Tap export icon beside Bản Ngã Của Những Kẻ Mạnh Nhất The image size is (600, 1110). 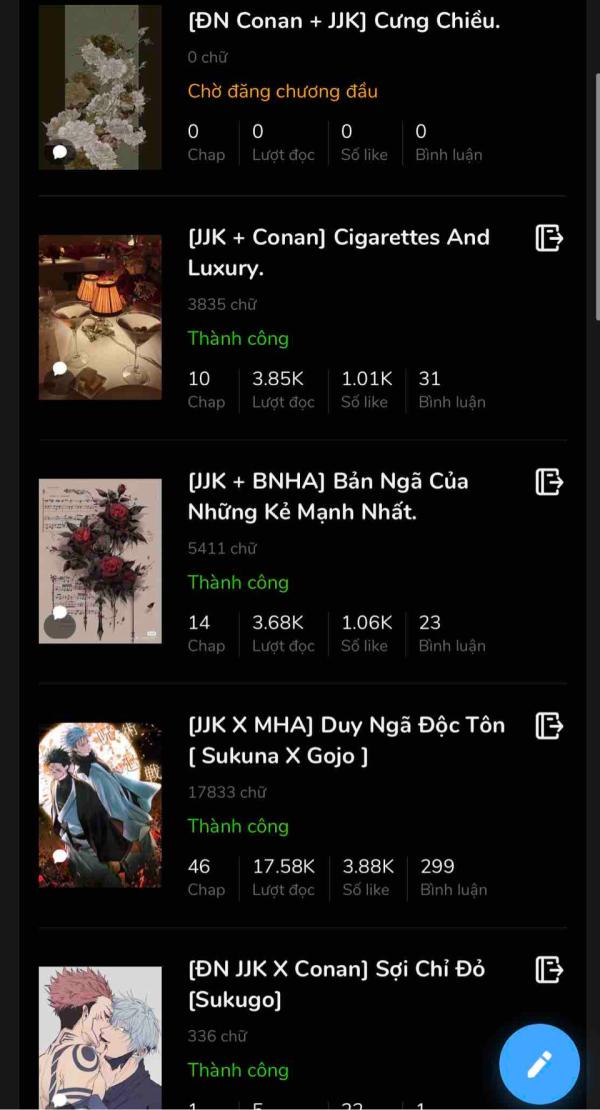[x=549, y=482]
